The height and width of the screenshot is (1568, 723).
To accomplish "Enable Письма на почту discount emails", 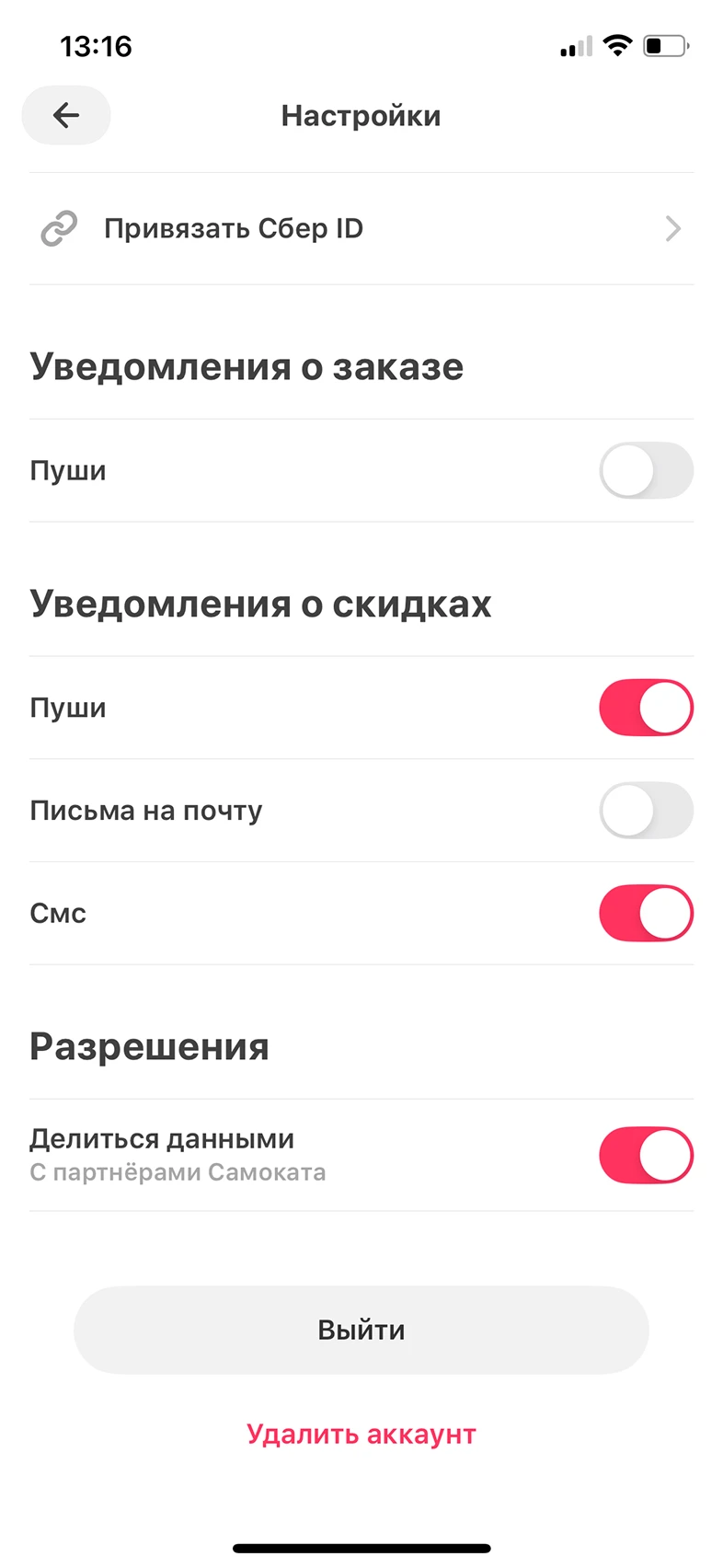I will [646, 811].
